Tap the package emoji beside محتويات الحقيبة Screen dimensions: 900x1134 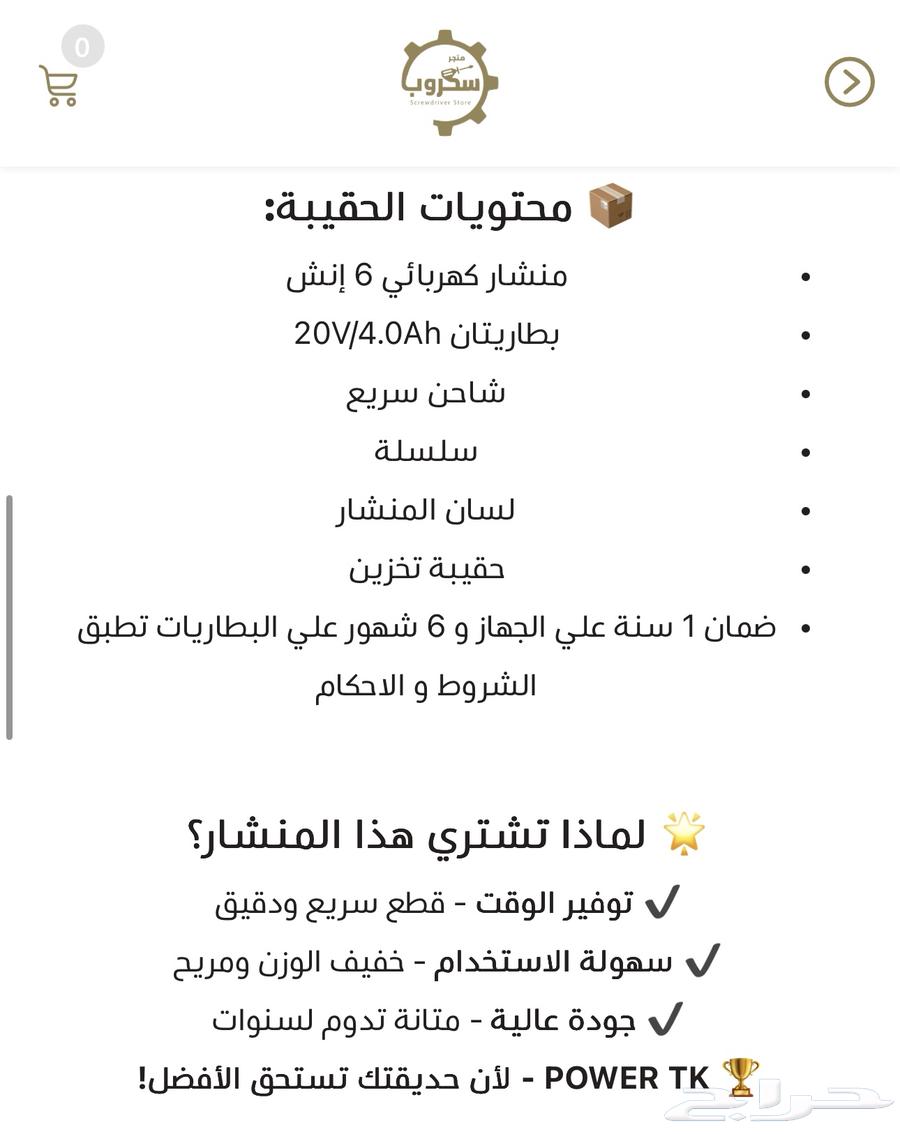coord(613,204)
